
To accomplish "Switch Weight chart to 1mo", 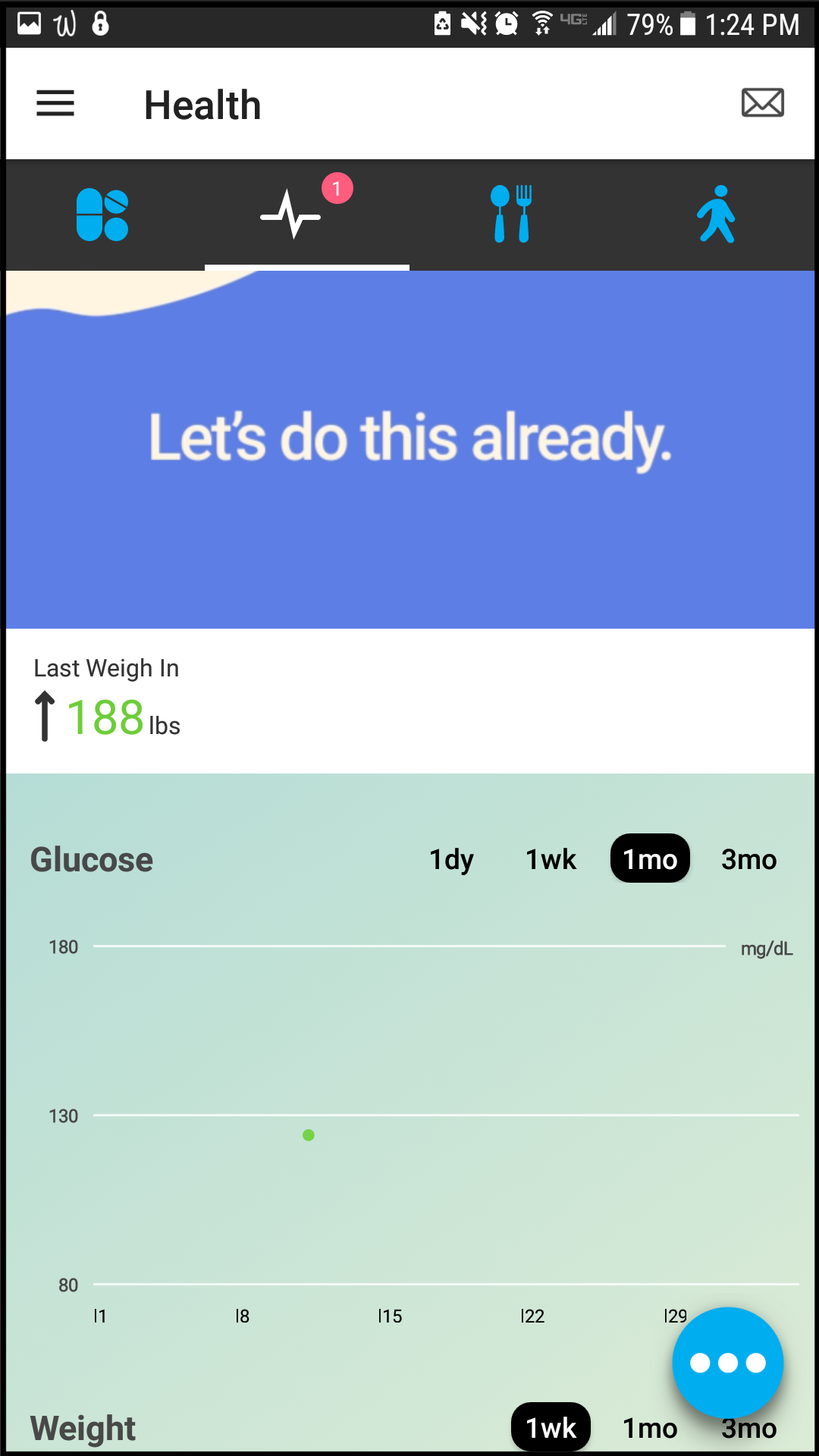I will click(649, 1429).
